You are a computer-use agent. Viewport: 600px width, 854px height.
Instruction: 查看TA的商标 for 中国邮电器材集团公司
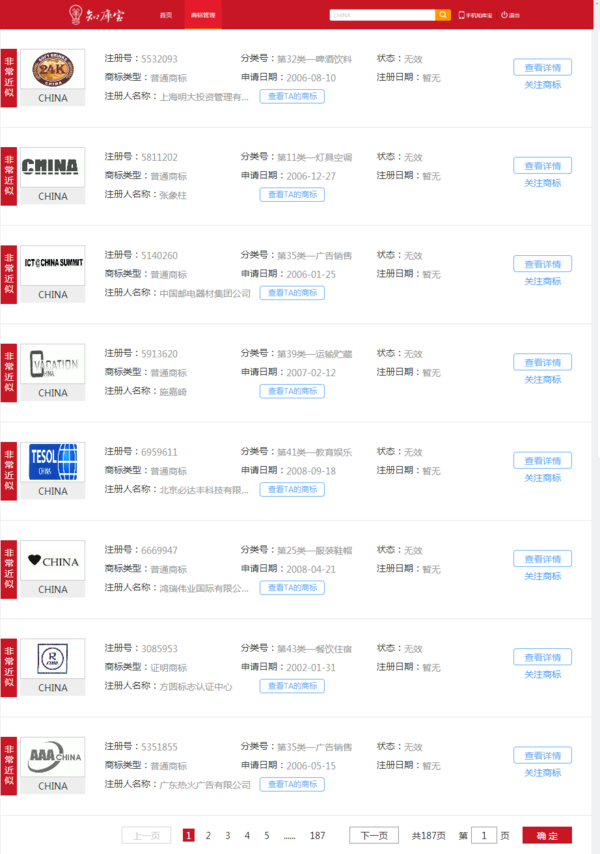coord(292,293)
